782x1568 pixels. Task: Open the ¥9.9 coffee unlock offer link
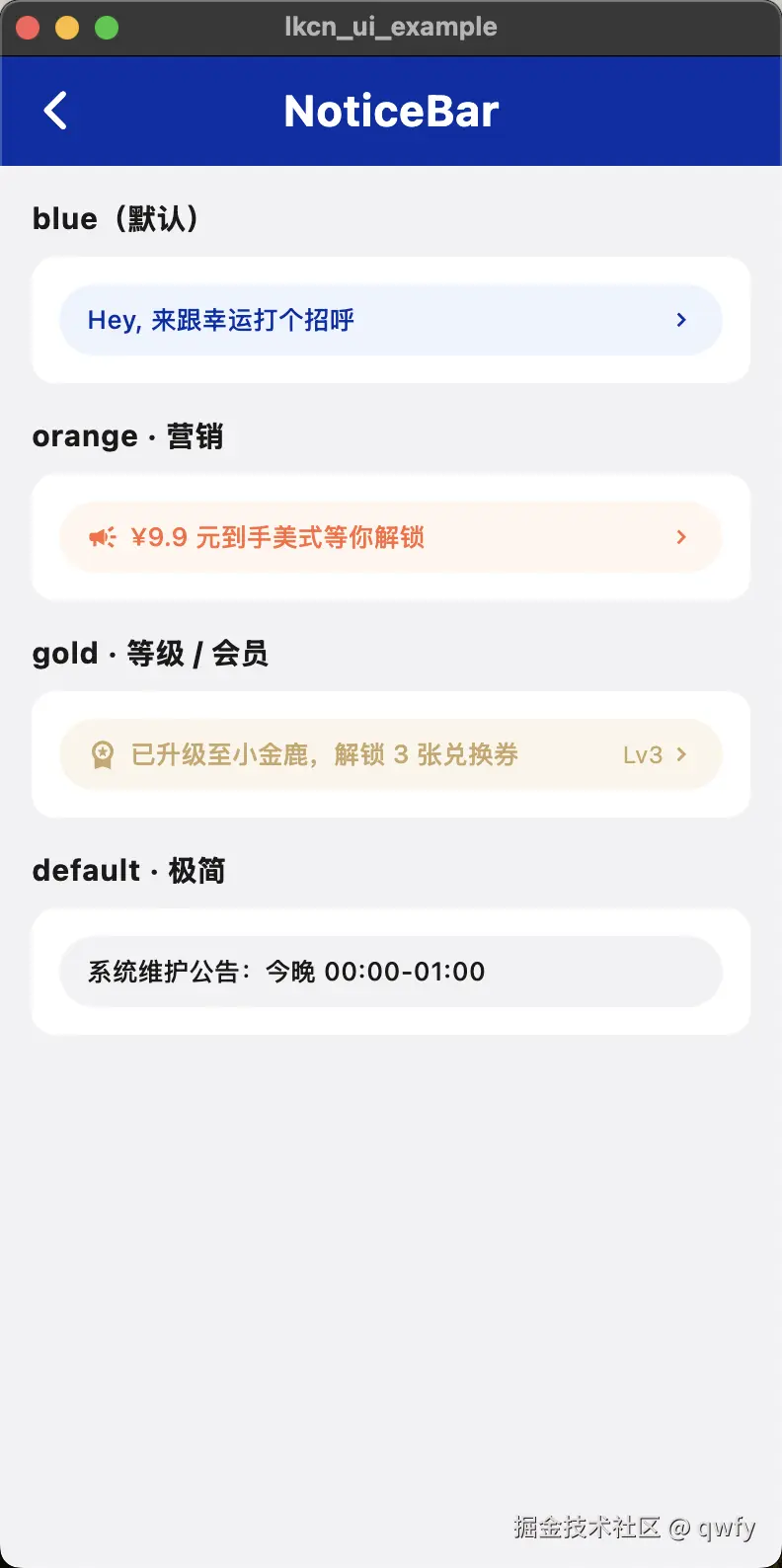click(x=276, y=537)
